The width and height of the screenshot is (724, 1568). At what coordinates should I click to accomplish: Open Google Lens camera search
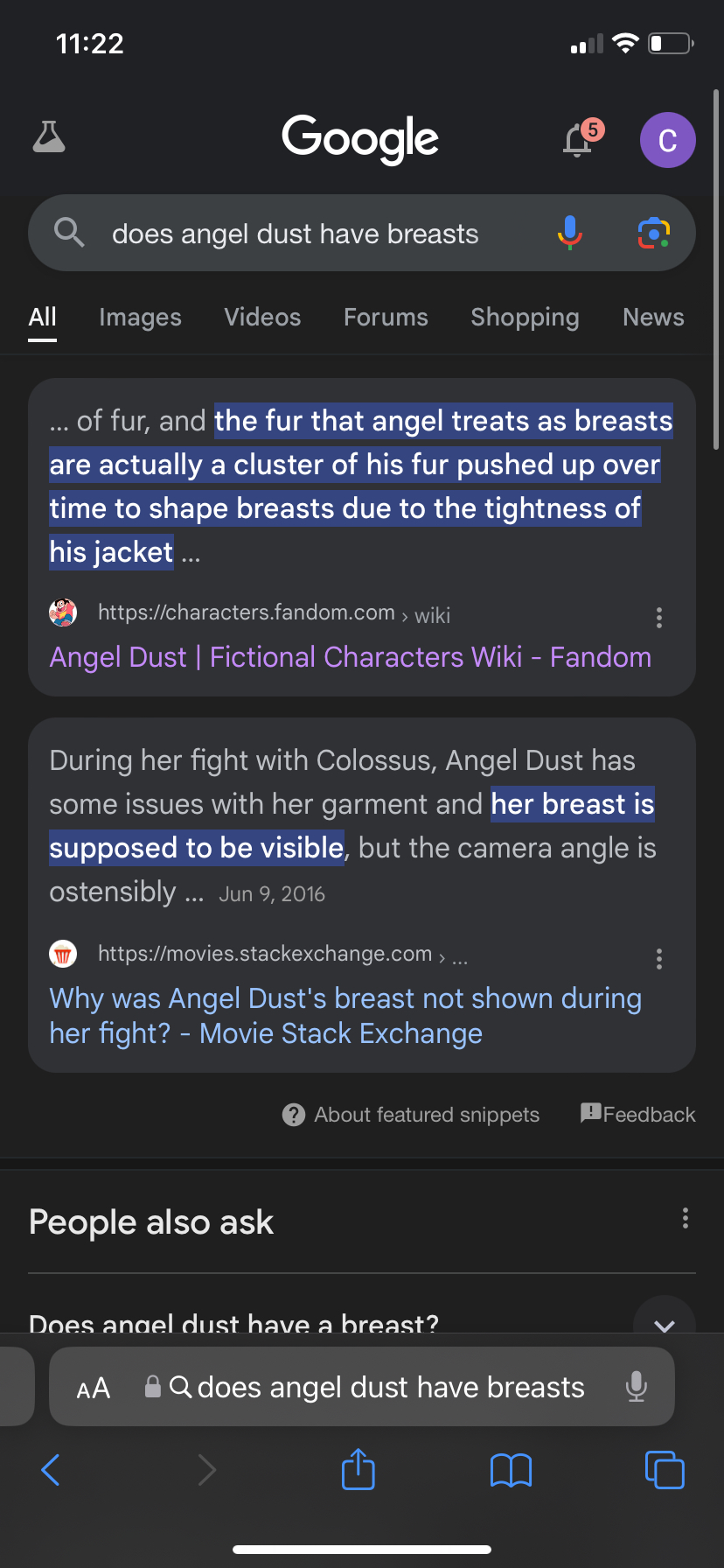pos(653,233)
